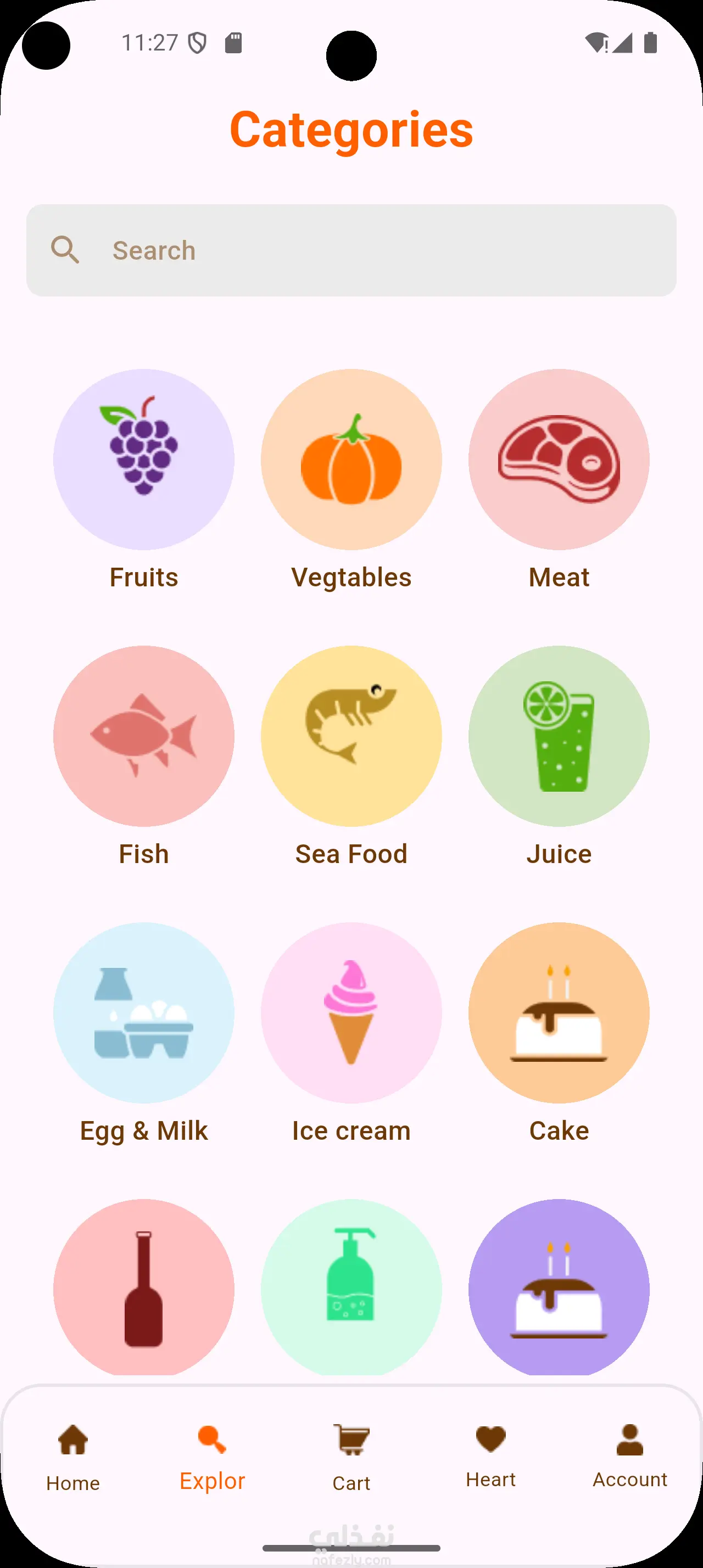The height and width of the screenshot is (1568, 703).
Task: Select the Vegtables category
Action: click(x=351, y=460)
